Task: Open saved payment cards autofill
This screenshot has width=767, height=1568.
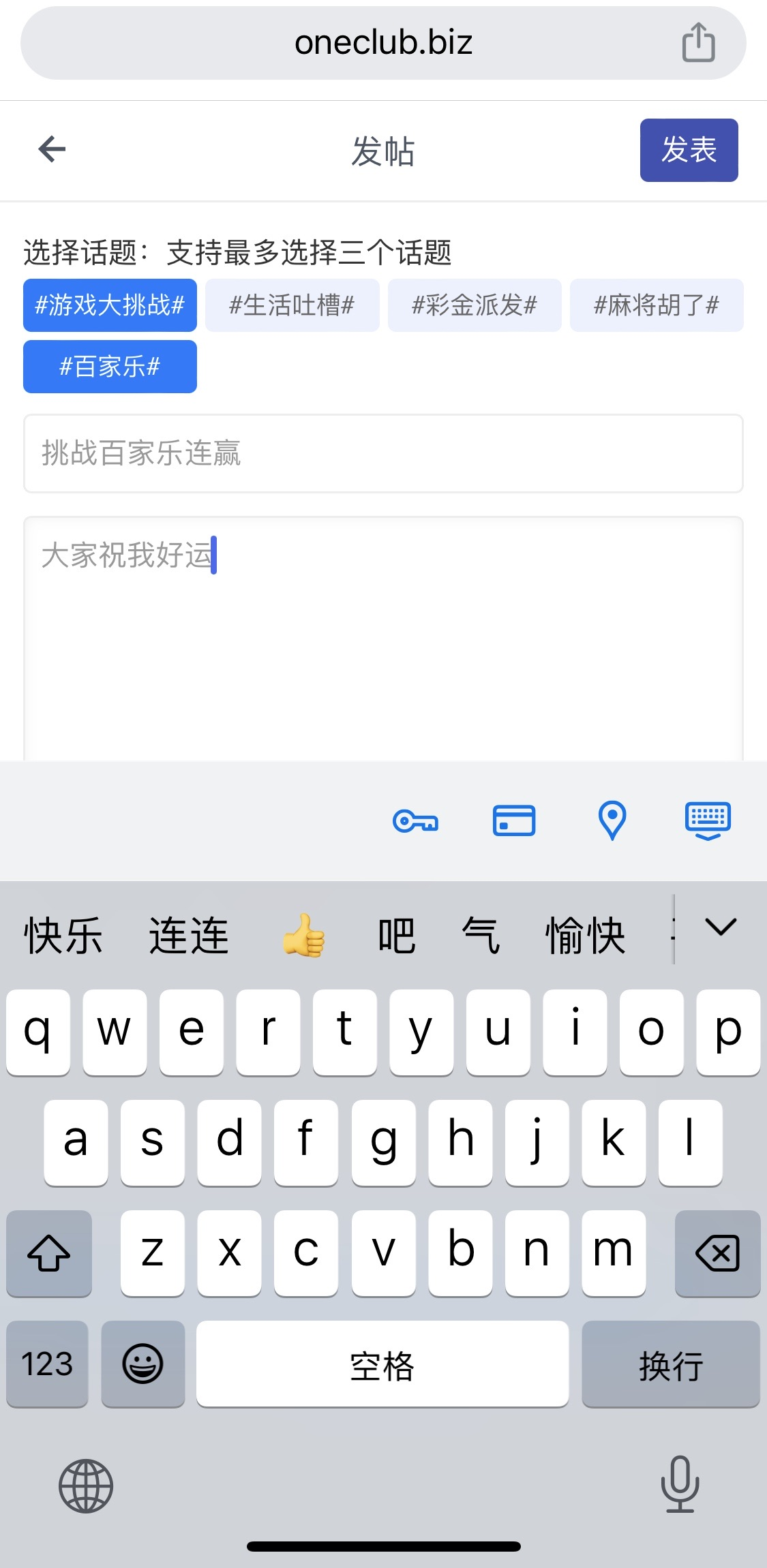Action: 514,820
